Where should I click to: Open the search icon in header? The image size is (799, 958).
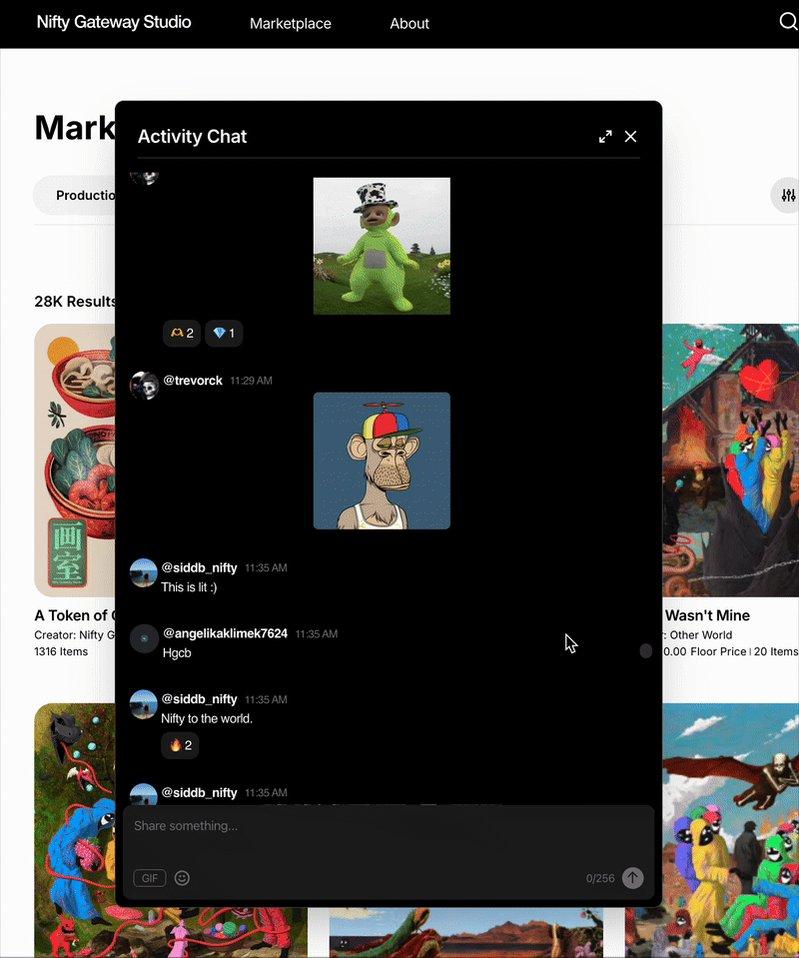pos(787,22)
